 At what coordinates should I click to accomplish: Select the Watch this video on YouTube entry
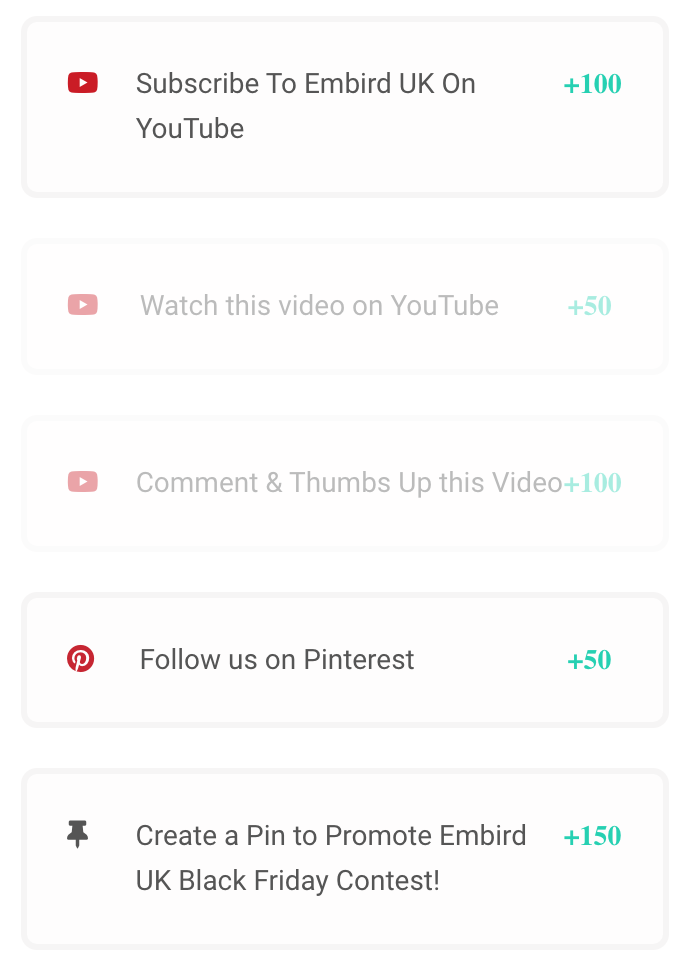coord(319,306)
